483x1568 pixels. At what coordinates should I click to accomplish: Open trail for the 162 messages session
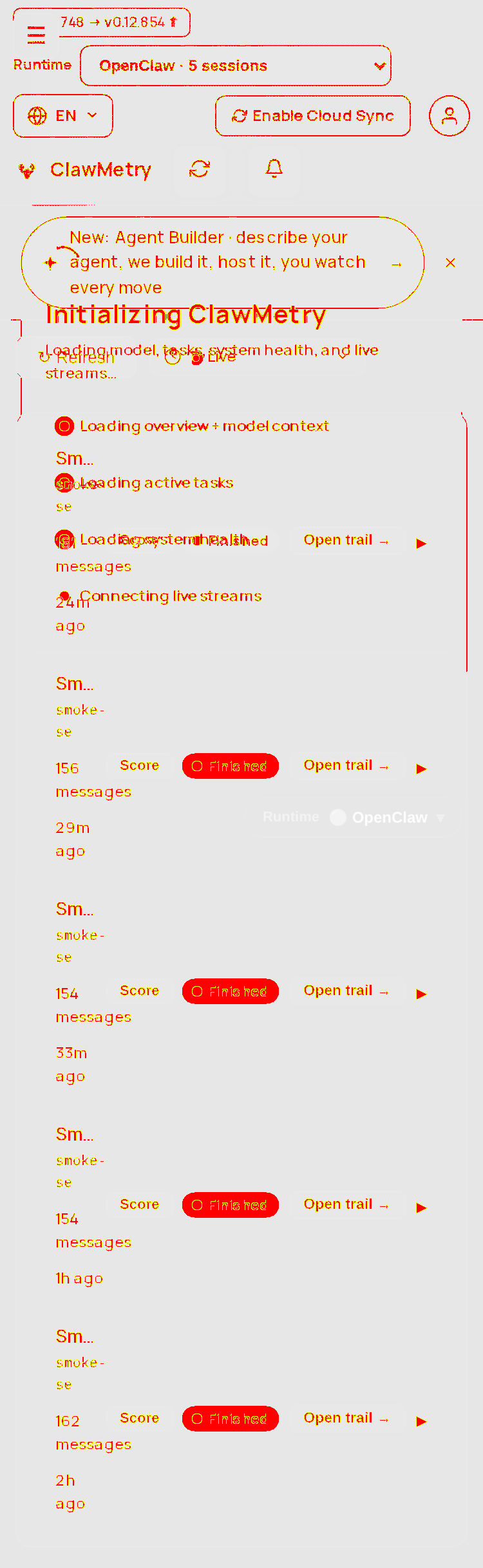tap(346, 1419)
